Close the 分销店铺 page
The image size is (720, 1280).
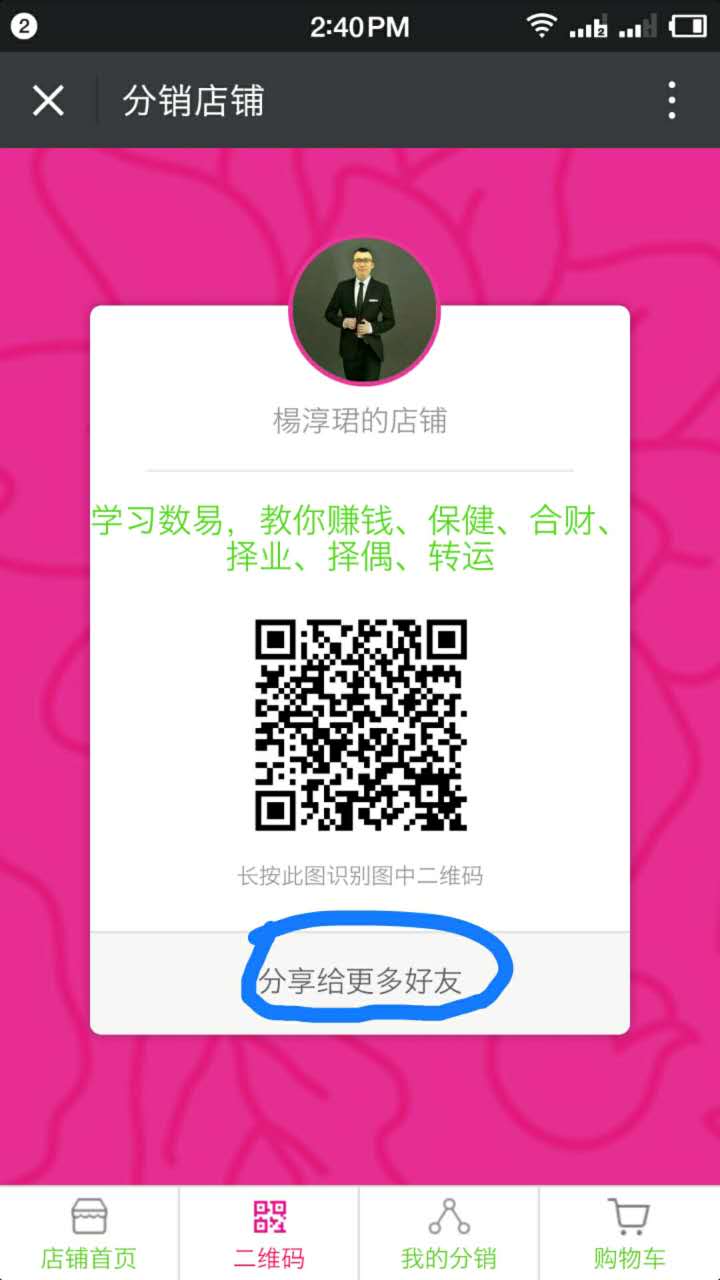[x=48, y=101]
